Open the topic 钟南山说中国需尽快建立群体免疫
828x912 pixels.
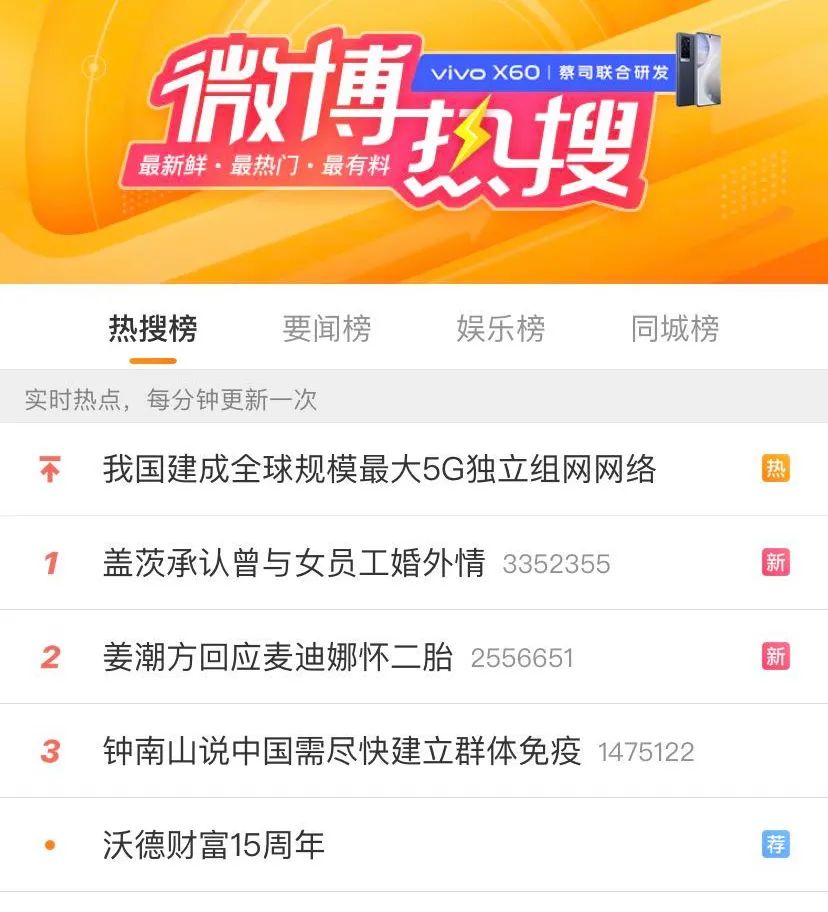coord(341,751)
